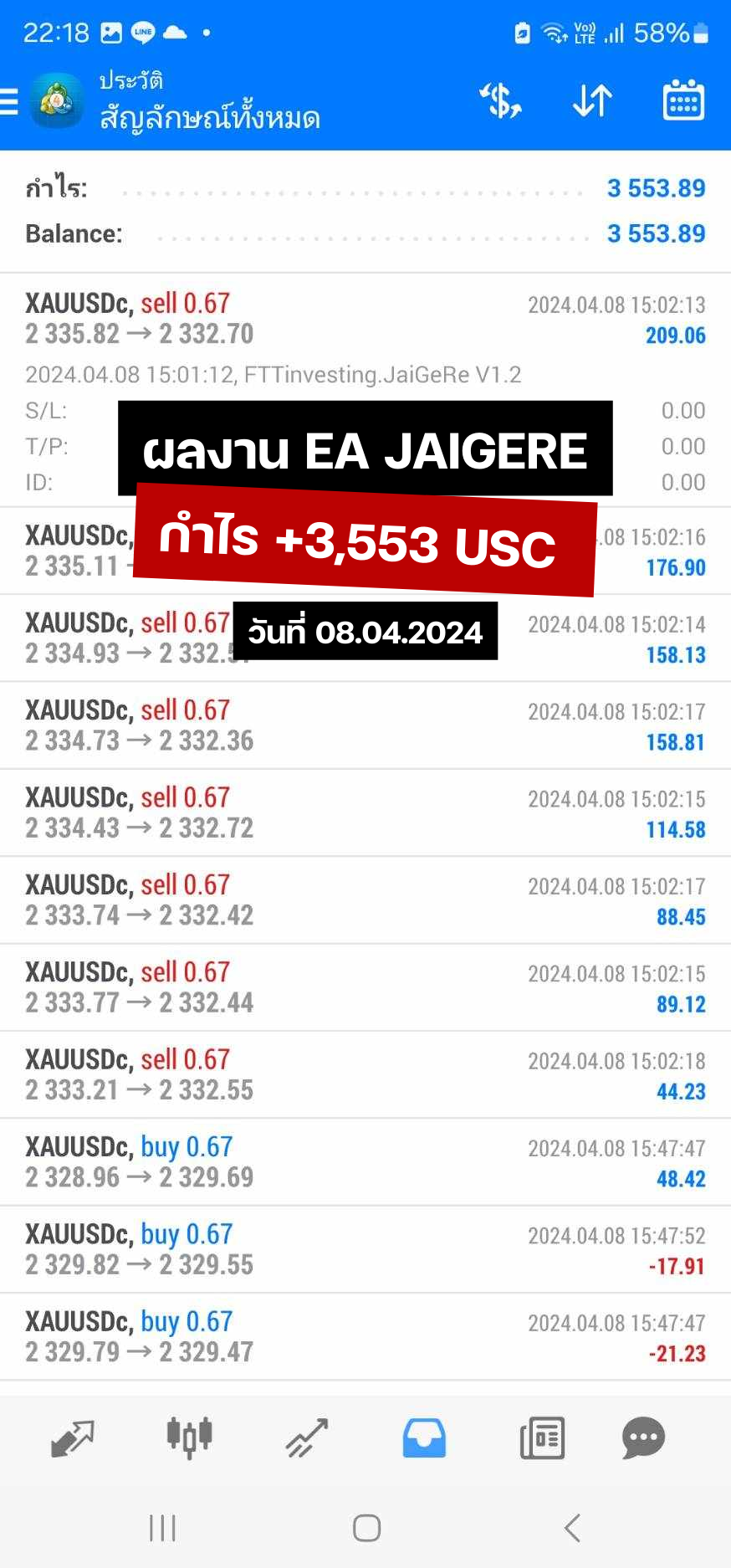Switch to the Trade tab
731x1568 pixels.
click(307, 1438)
